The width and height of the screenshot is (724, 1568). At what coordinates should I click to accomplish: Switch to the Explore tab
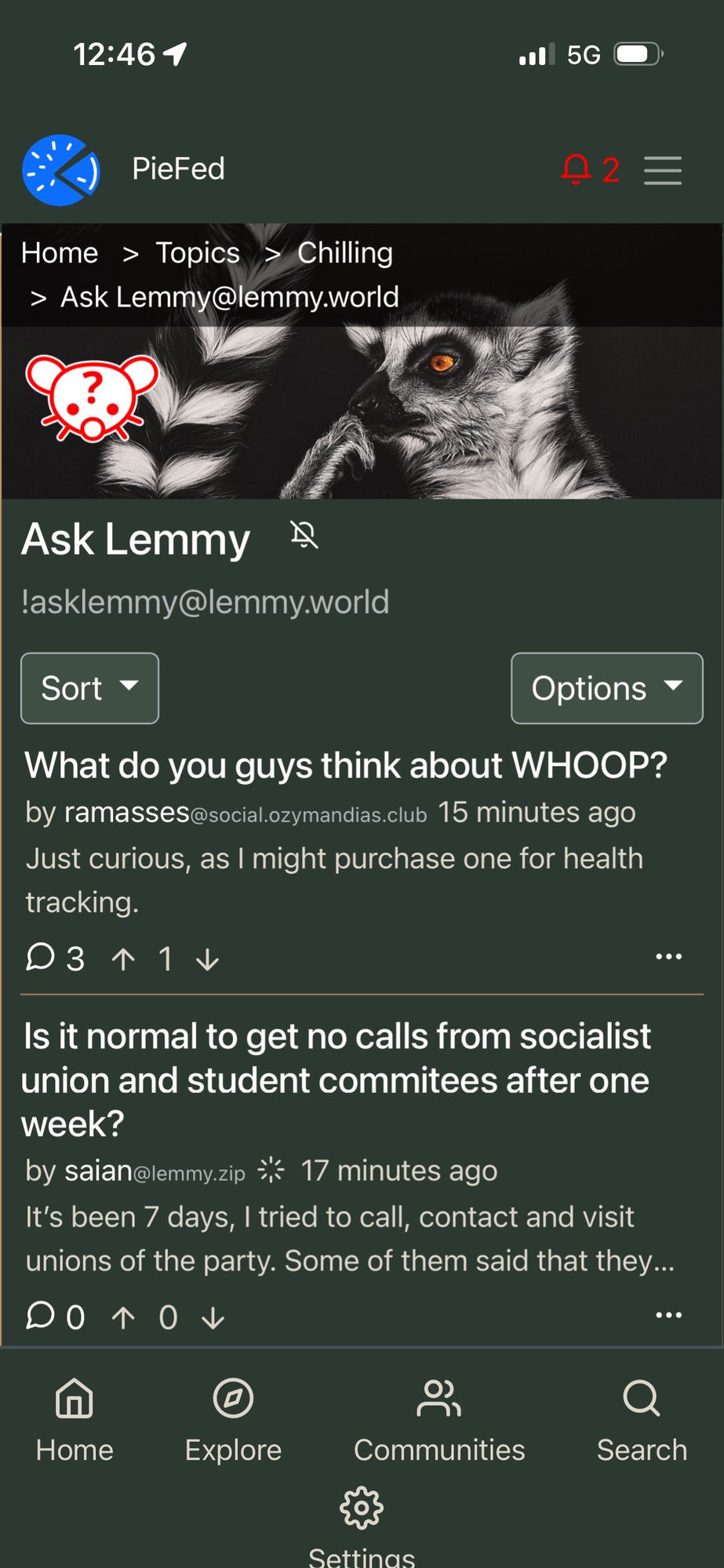point(233,1418)
